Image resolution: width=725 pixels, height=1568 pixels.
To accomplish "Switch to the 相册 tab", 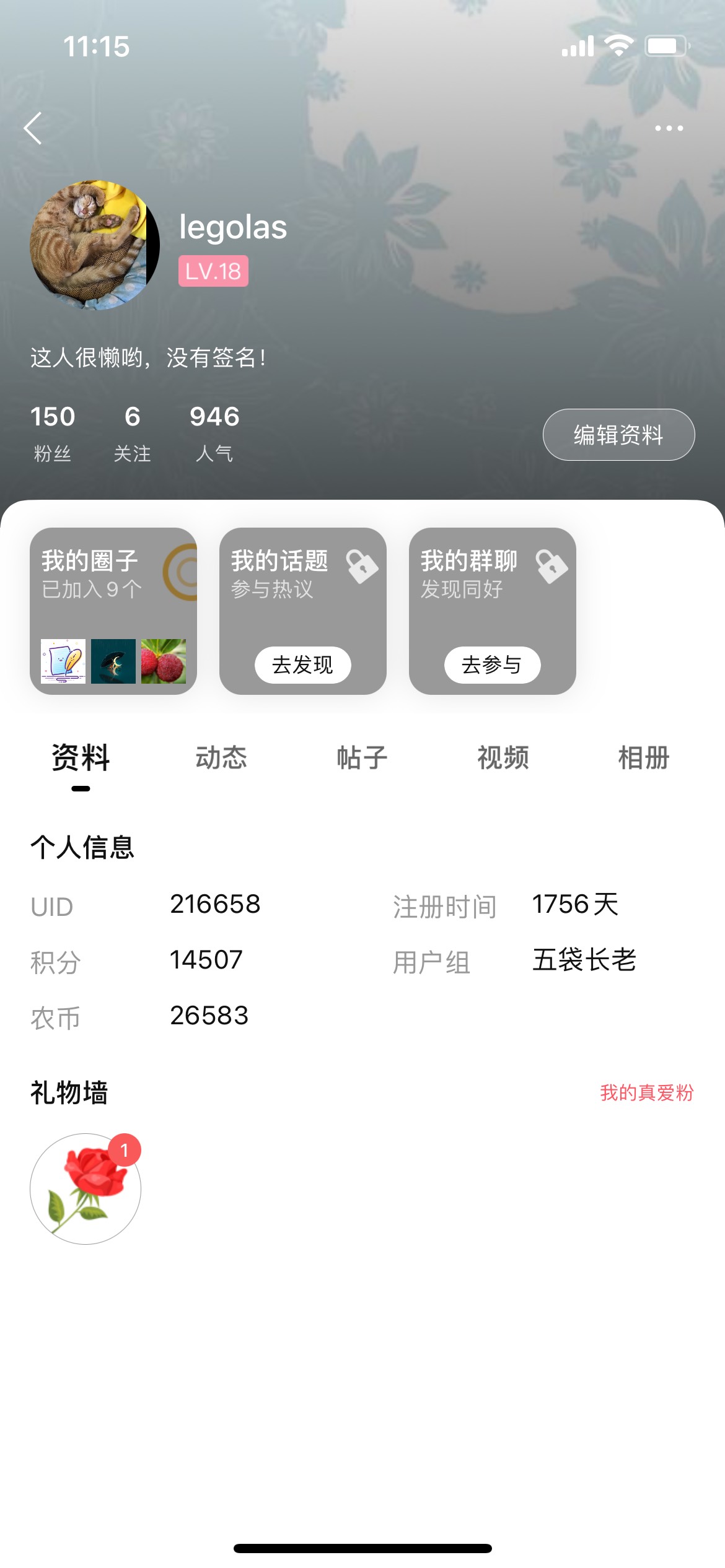I will (644, 757).
